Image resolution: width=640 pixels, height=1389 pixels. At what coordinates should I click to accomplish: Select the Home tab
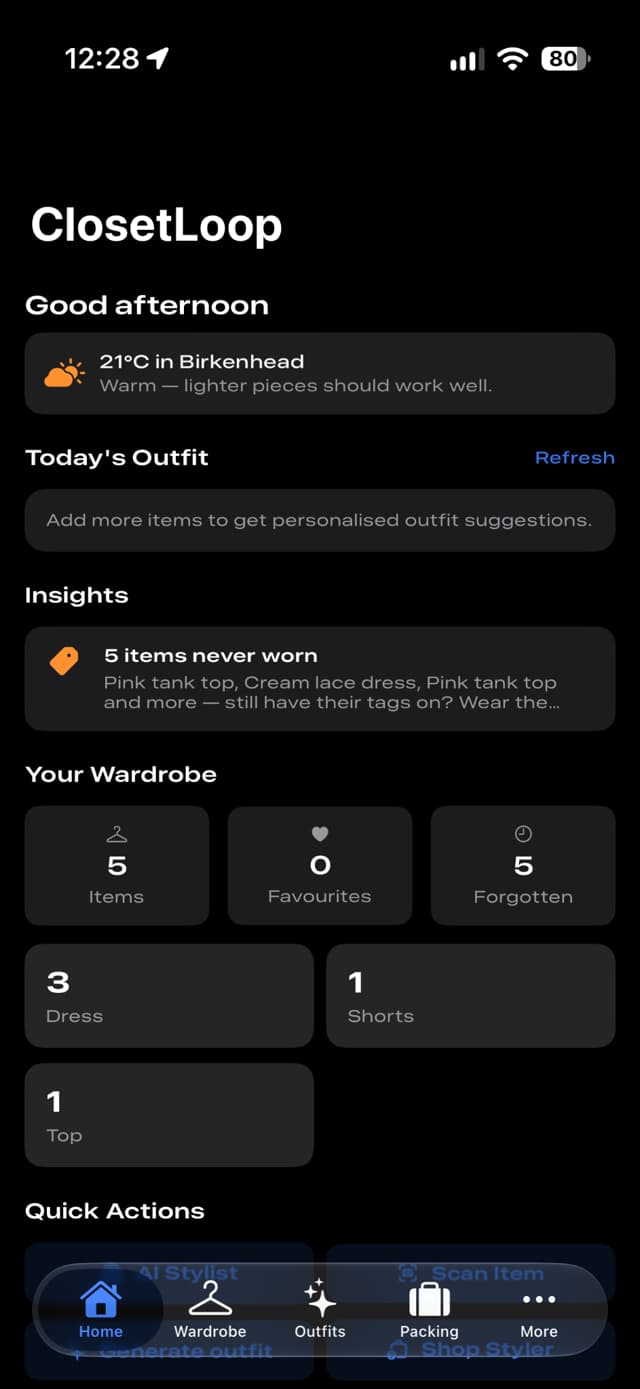point(101,1309)
